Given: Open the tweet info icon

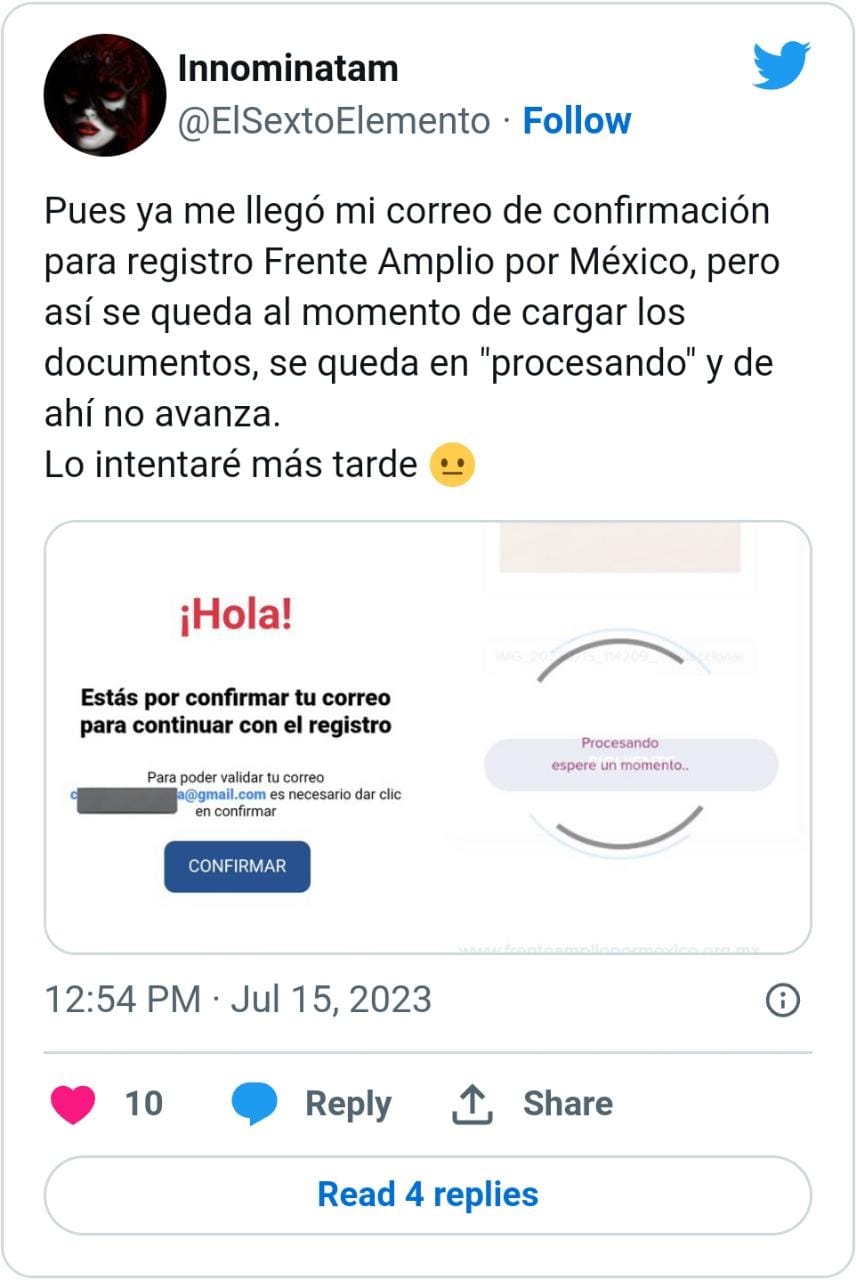Looking at the screenshot, I should click(782, 1000).
